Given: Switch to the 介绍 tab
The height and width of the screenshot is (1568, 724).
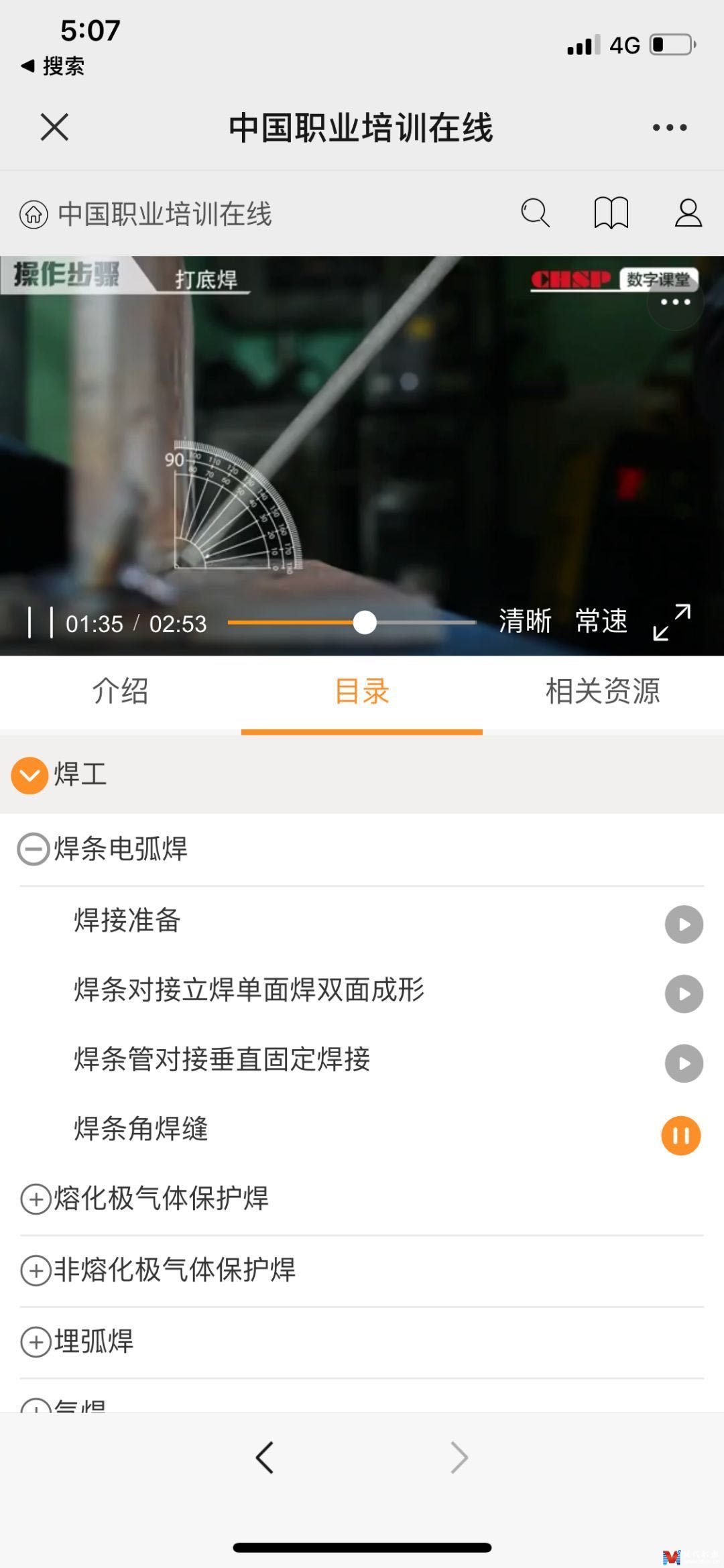Looking at the screenshot, I should pos(120,691).
